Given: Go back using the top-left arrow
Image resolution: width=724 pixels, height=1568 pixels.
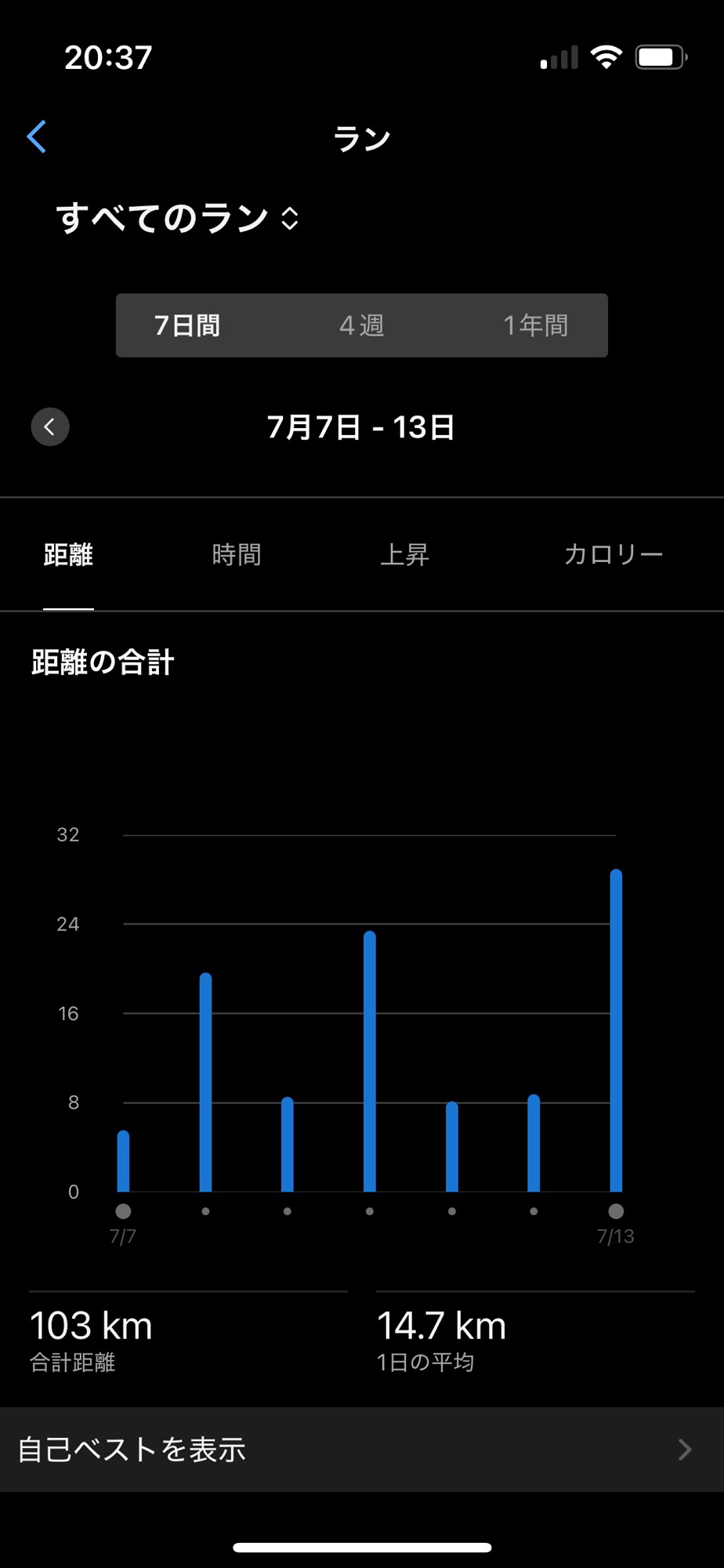Looking at the screenshot, I should click(x=37, y=136).
